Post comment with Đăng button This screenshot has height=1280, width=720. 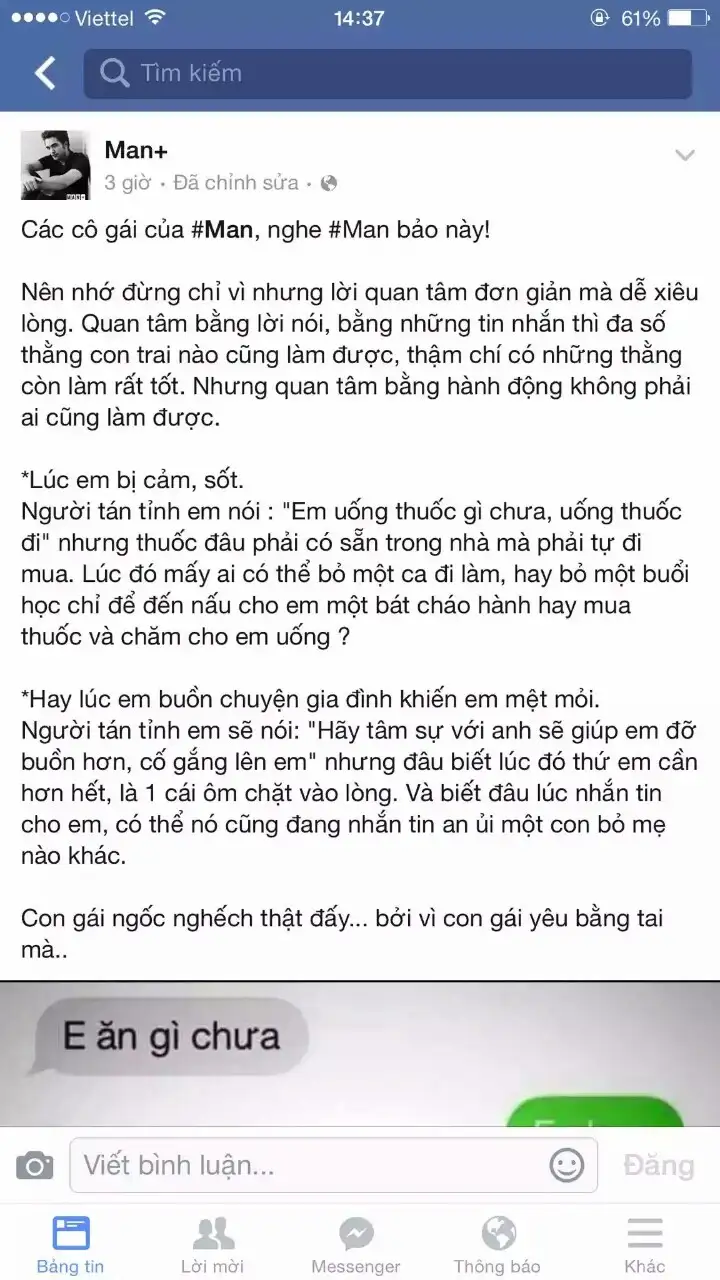658,1165
